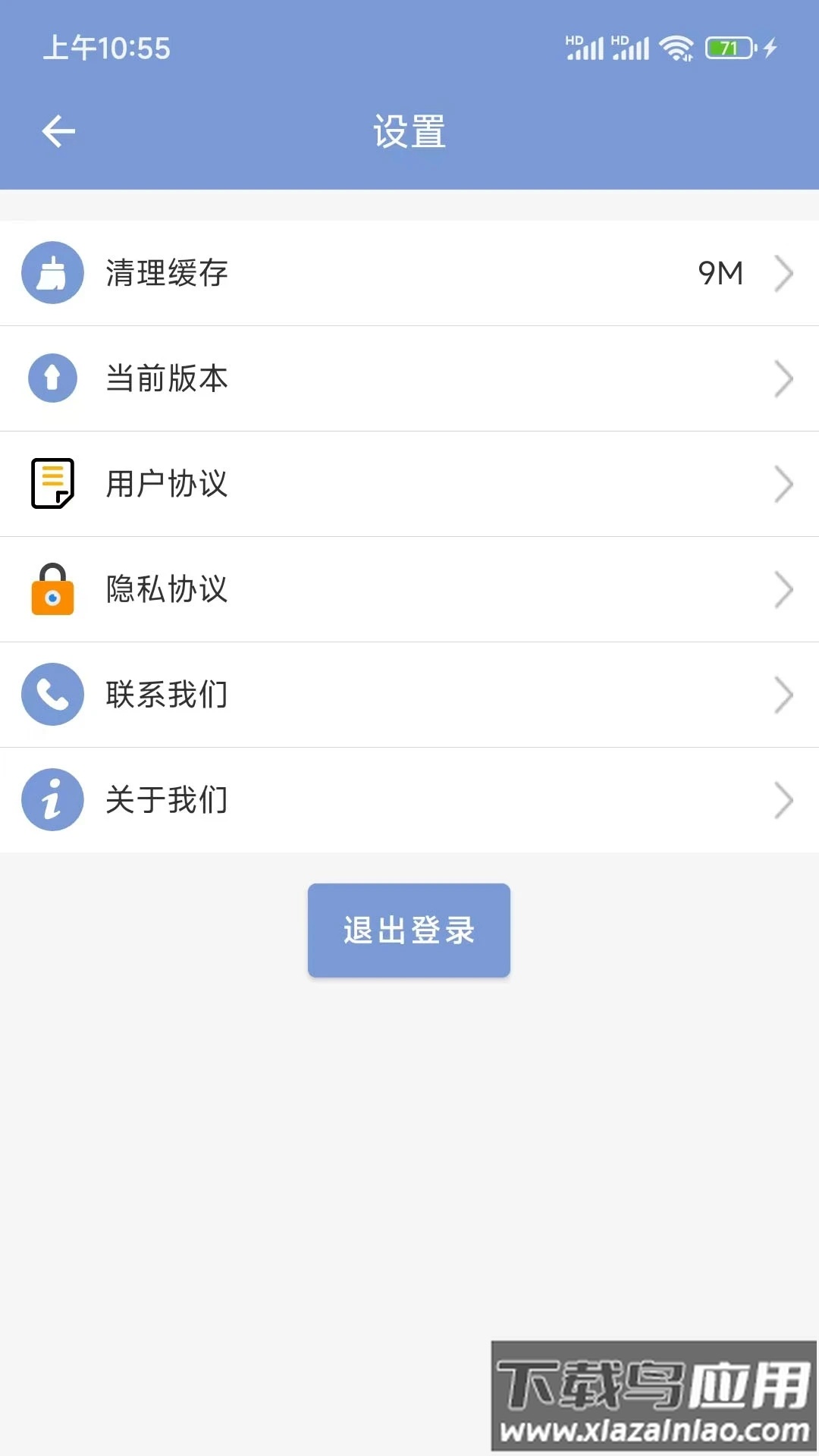Tap the back arrow in the header
Screen dimensions: 819x1456
point(58,130)
